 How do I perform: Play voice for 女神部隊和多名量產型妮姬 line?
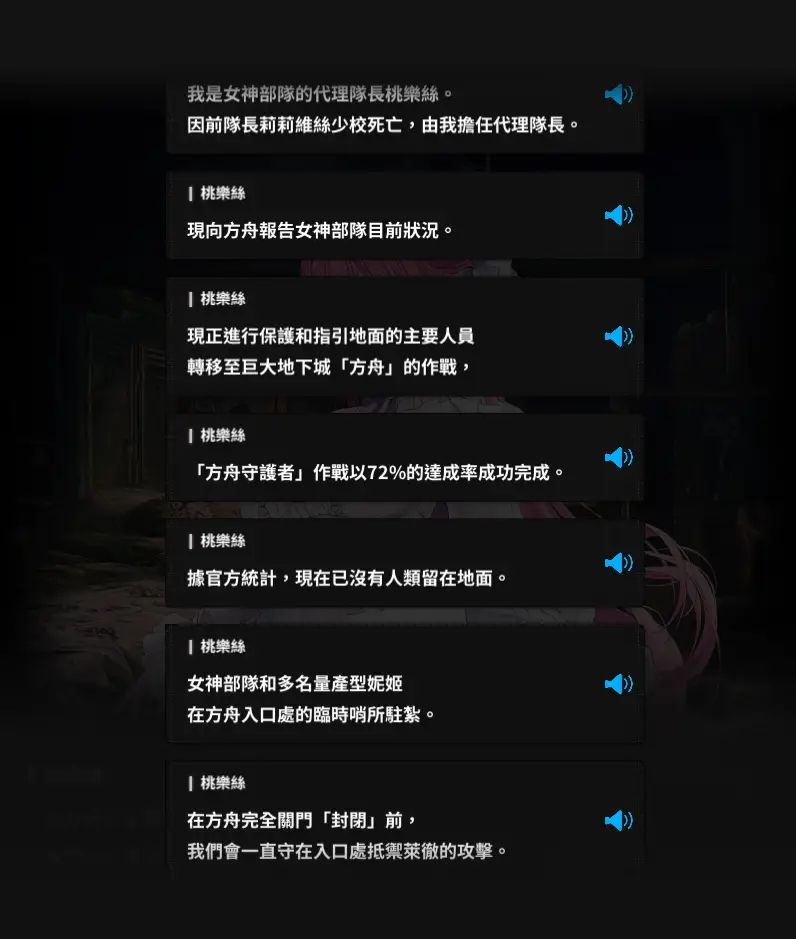[x=618, y=684]
